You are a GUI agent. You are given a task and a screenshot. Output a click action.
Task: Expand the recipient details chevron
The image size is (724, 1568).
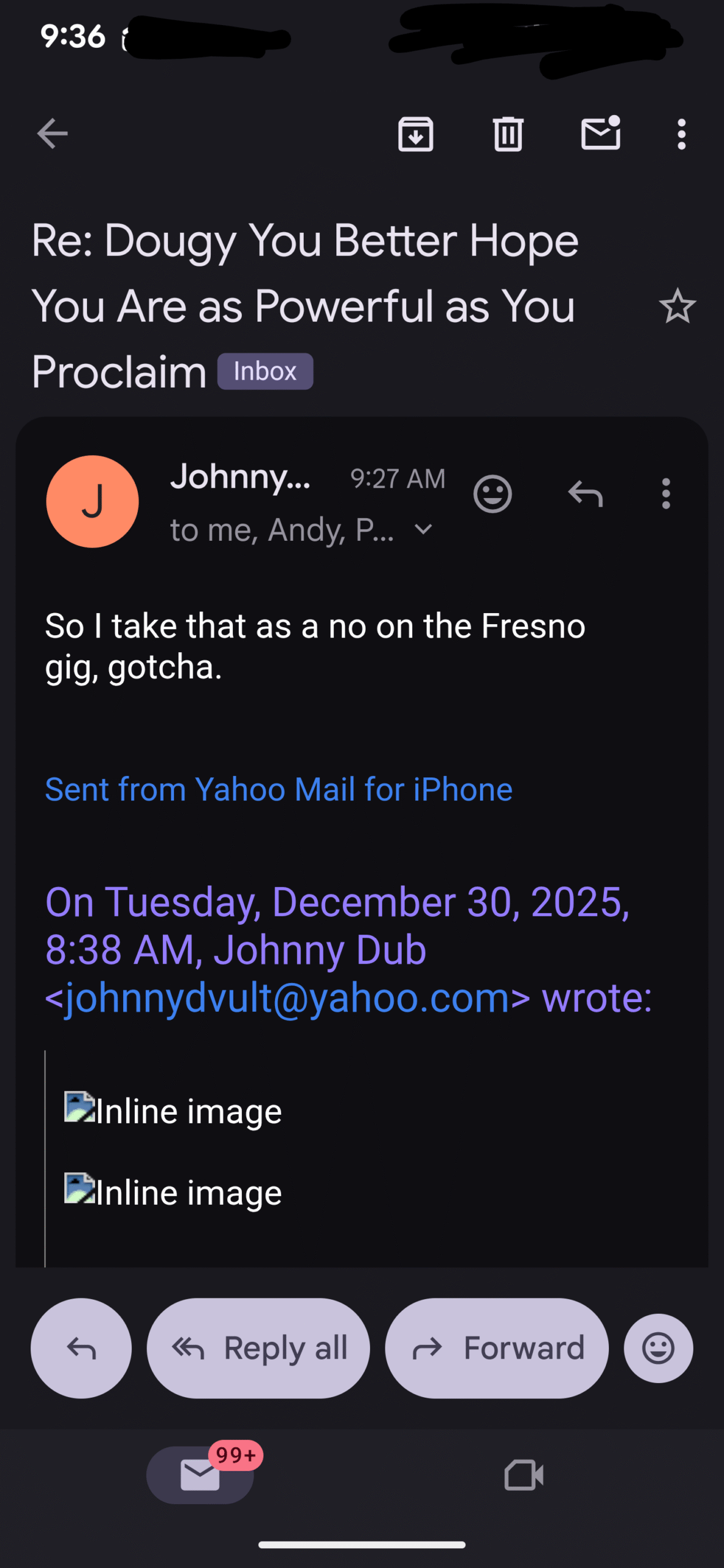423,529
